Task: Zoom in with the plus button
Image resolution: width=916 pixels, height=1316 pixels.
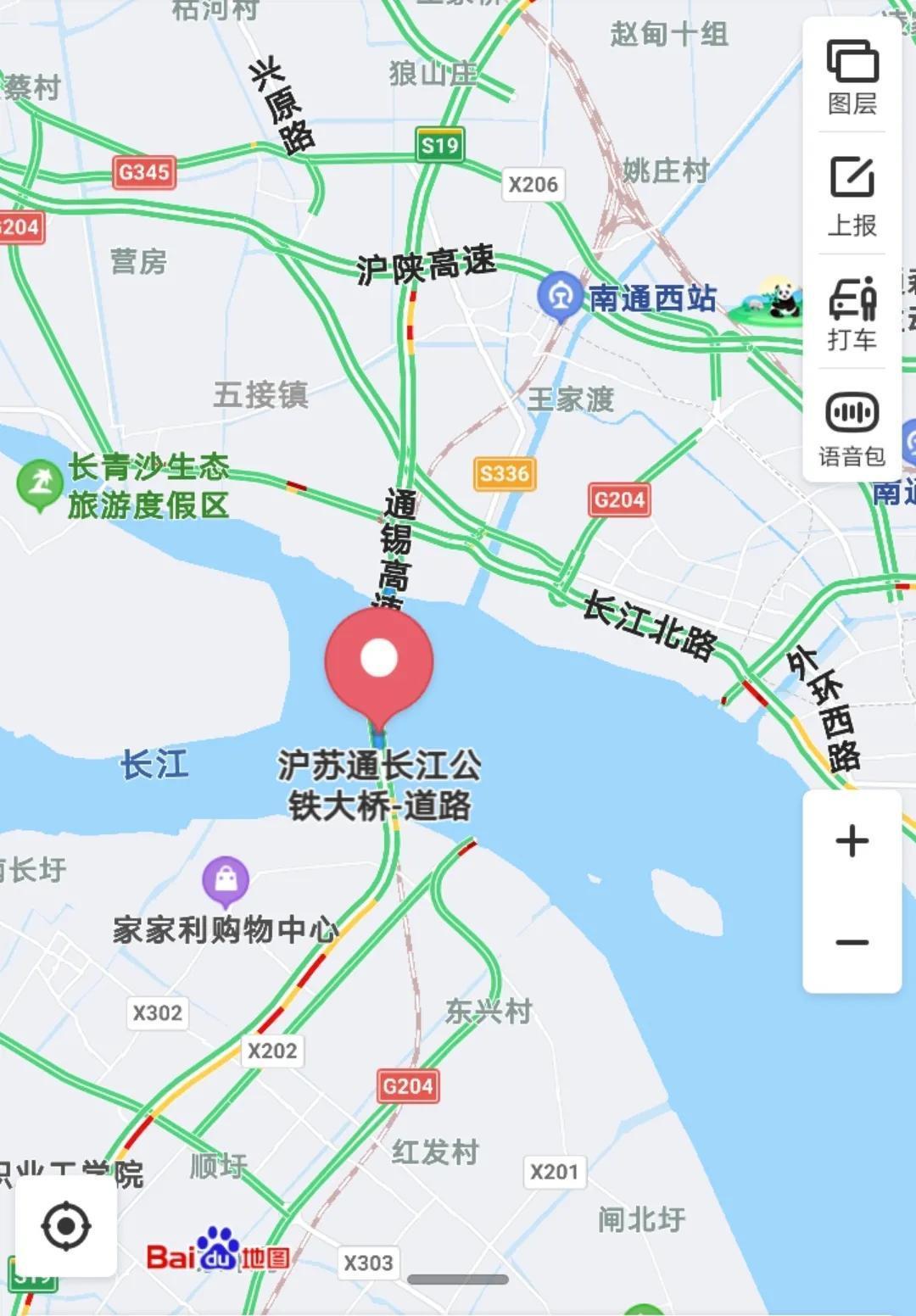Action: [x=852, y=841]
